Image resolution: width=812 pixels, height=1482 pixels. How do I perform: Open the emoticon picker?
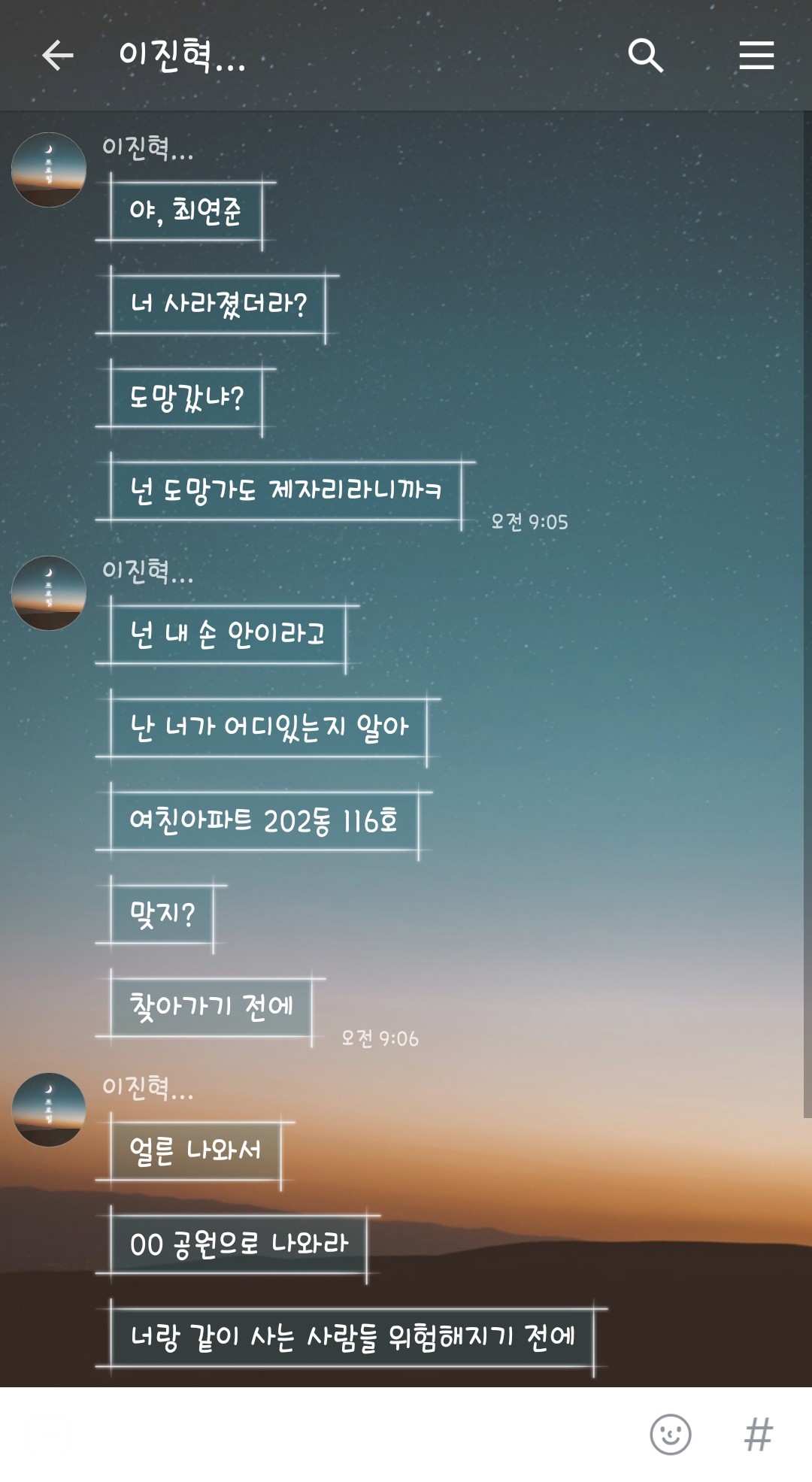tap(670, 1435)
